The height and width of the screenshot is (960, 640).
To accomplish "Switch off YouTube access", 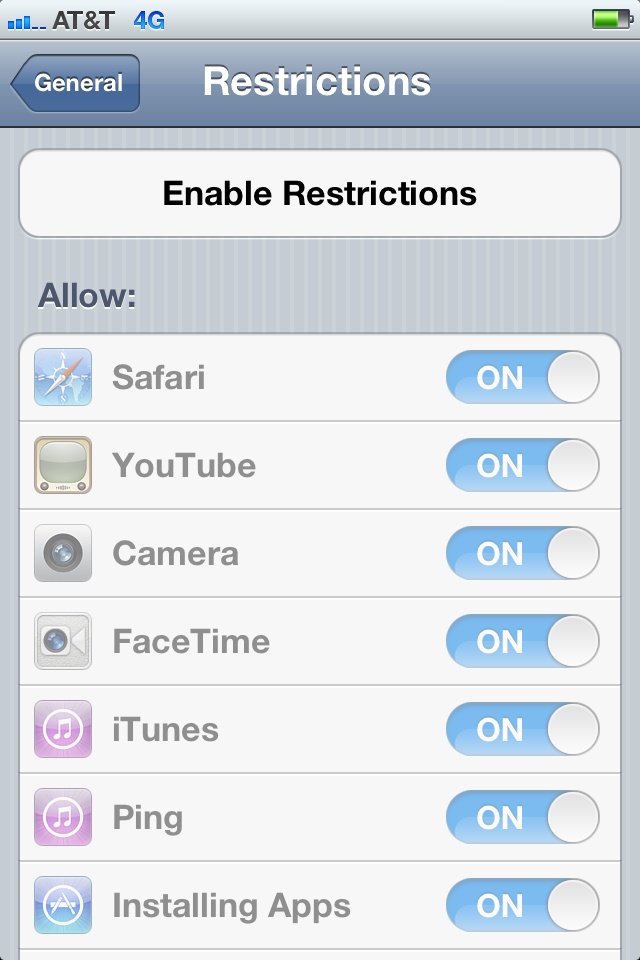I will point(522,465).
